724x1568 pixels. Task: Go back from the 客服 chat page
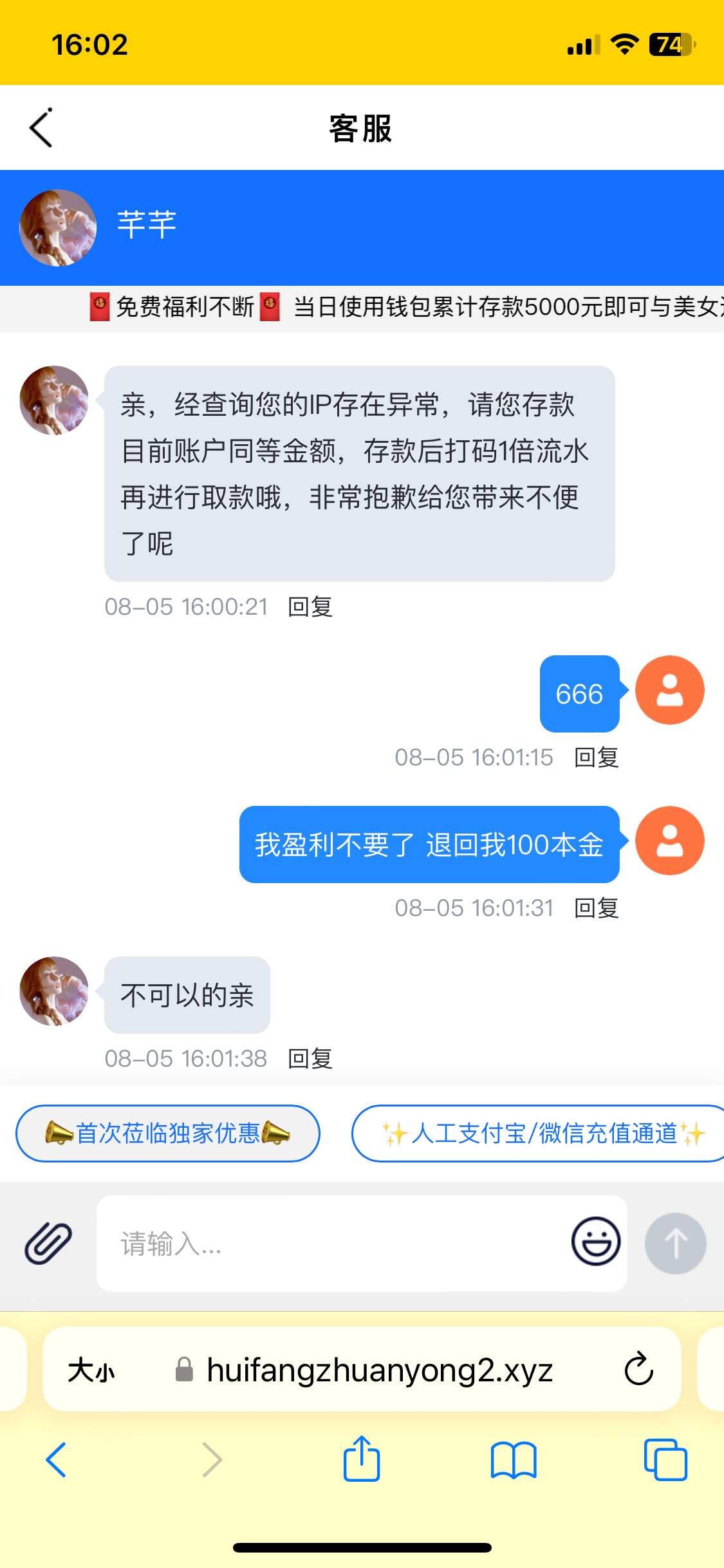point(41,128)
